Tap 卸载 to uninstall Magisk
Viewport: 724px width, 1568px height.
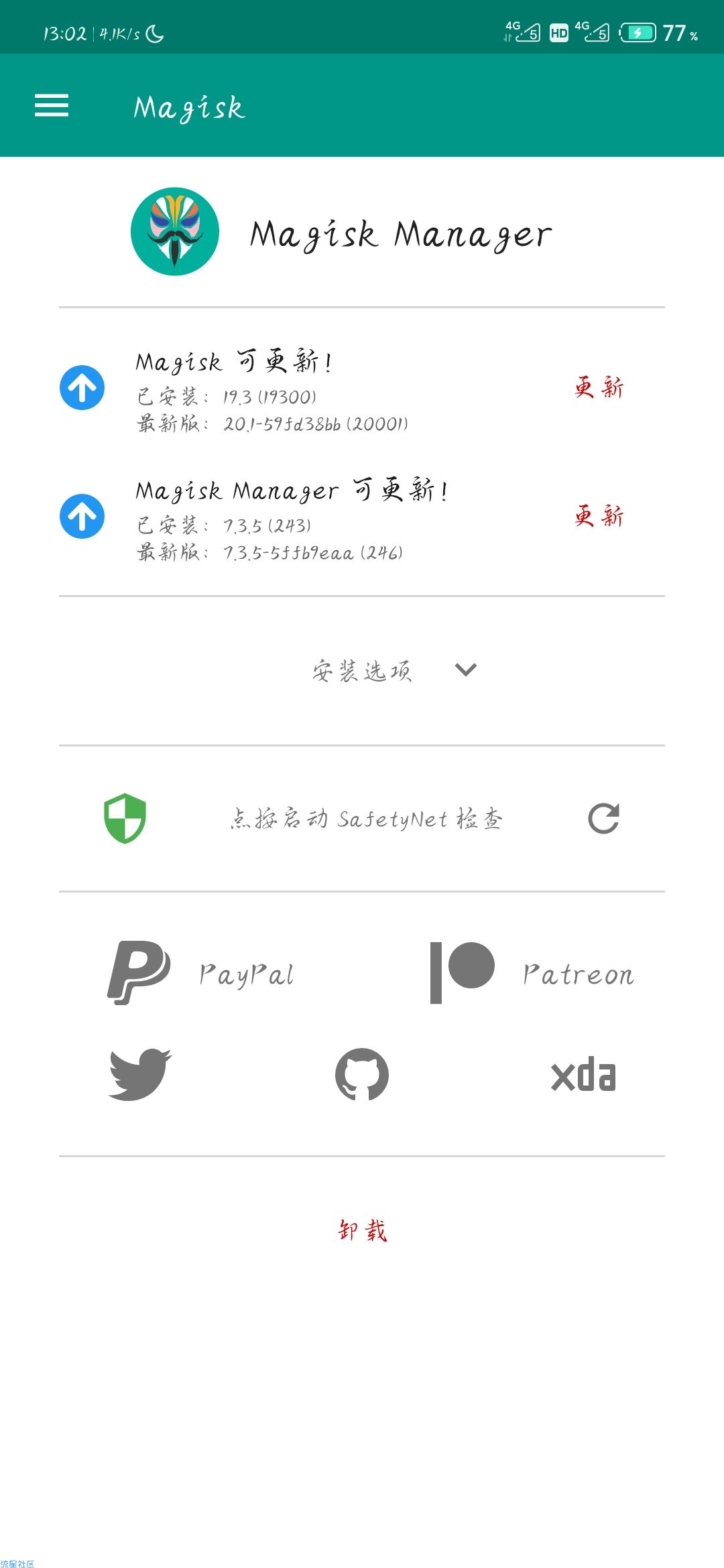pyautogui.click(x=362, y=1230)
